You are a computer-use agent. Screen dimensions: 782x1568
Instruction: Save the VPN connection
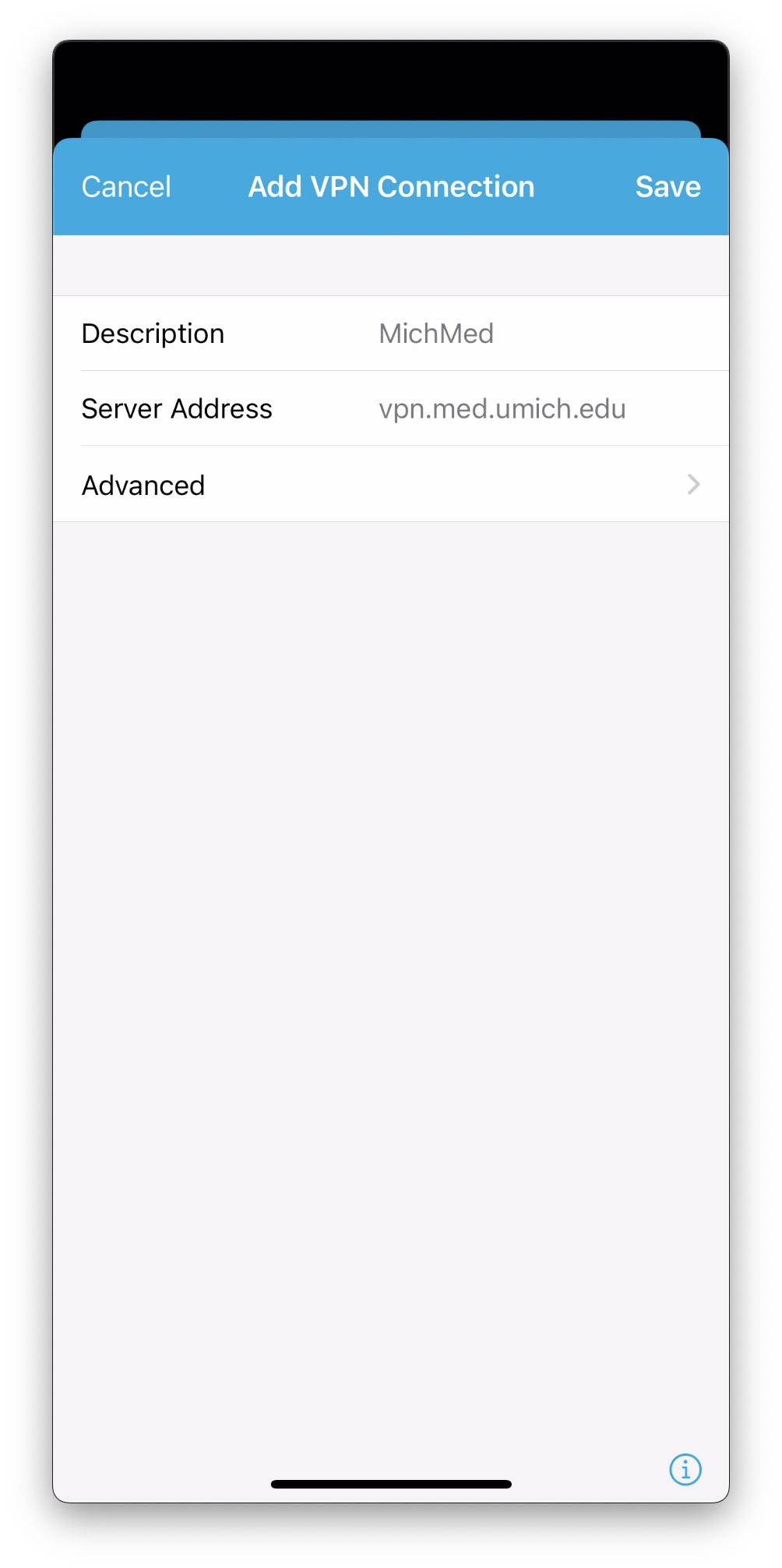click(x=668, y=187)
